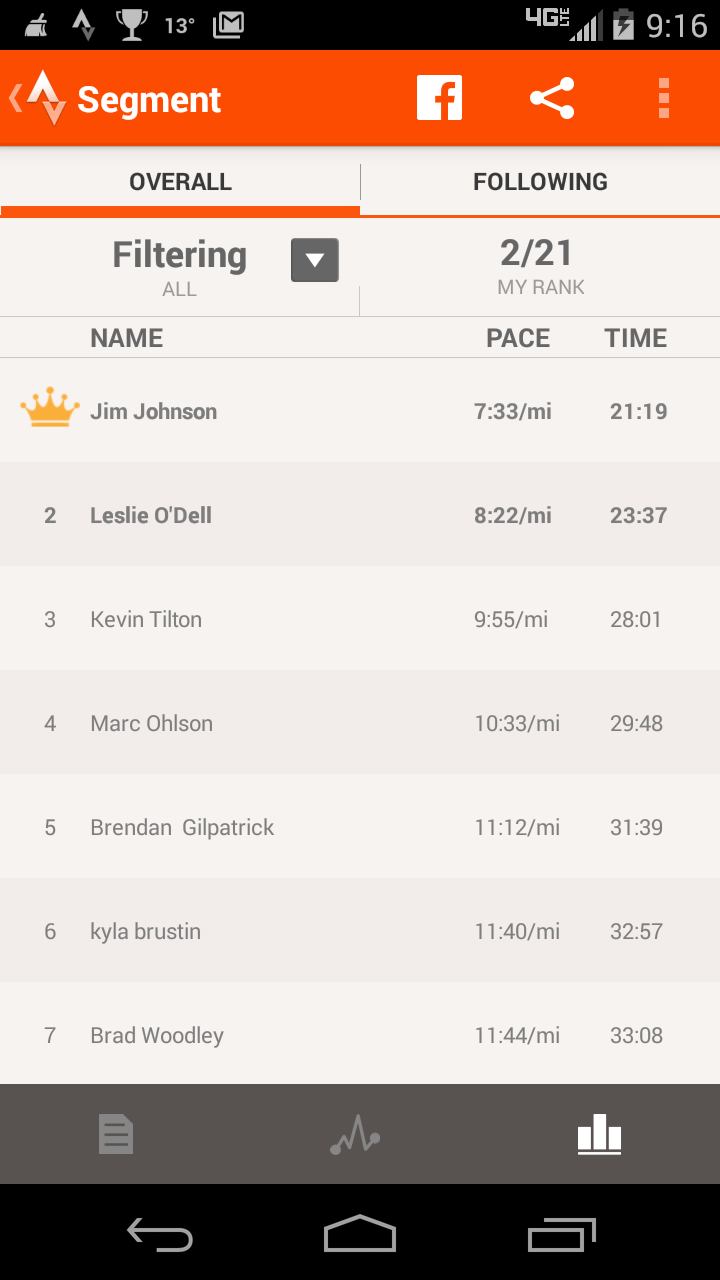This screenshot has height=1280, width=720.
Task: Go to the Android home screen
Action: pos(360,1235)
